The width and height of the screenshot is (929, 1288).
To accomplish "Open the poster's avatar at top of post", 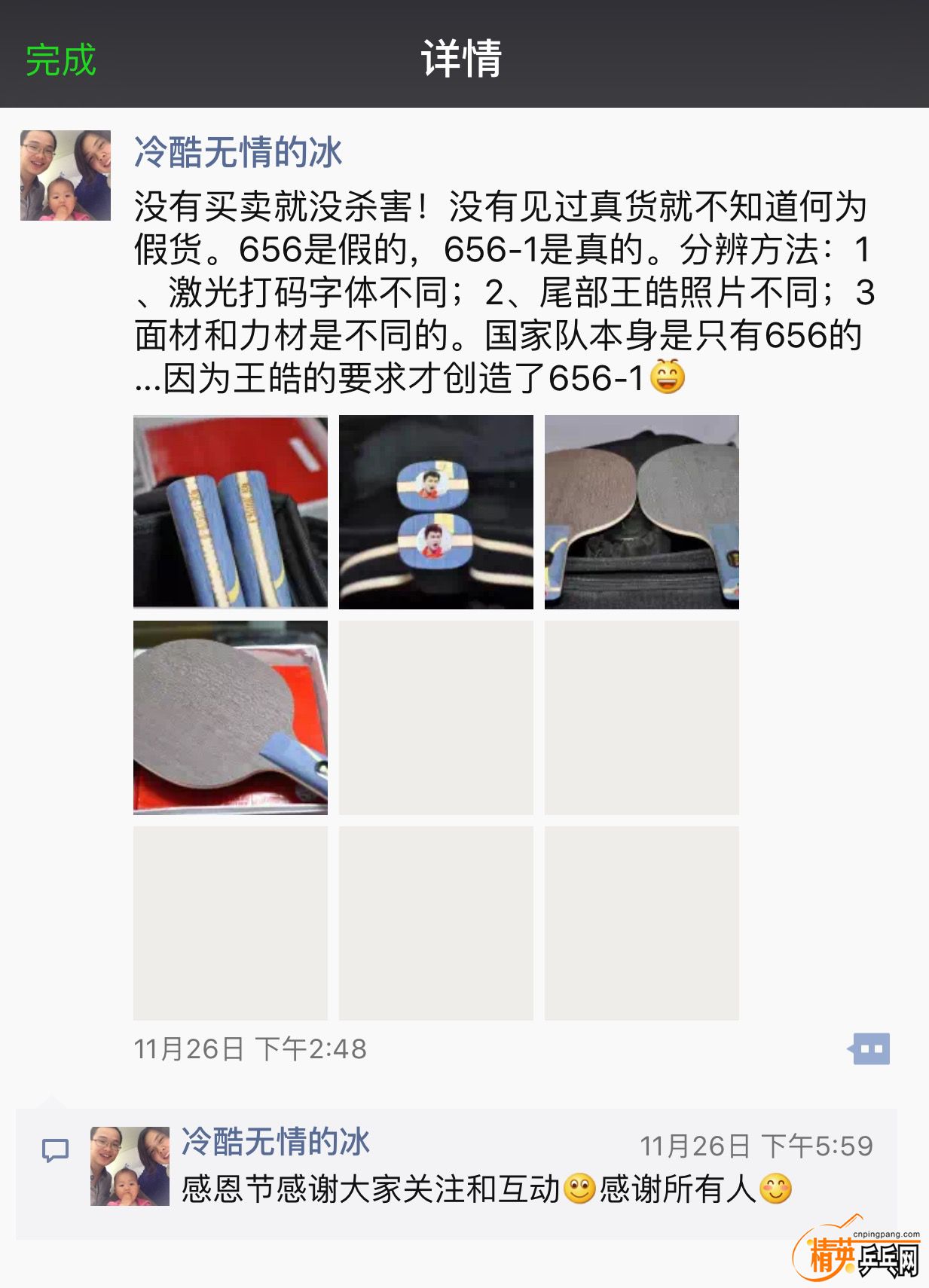I will coord(66,175).
